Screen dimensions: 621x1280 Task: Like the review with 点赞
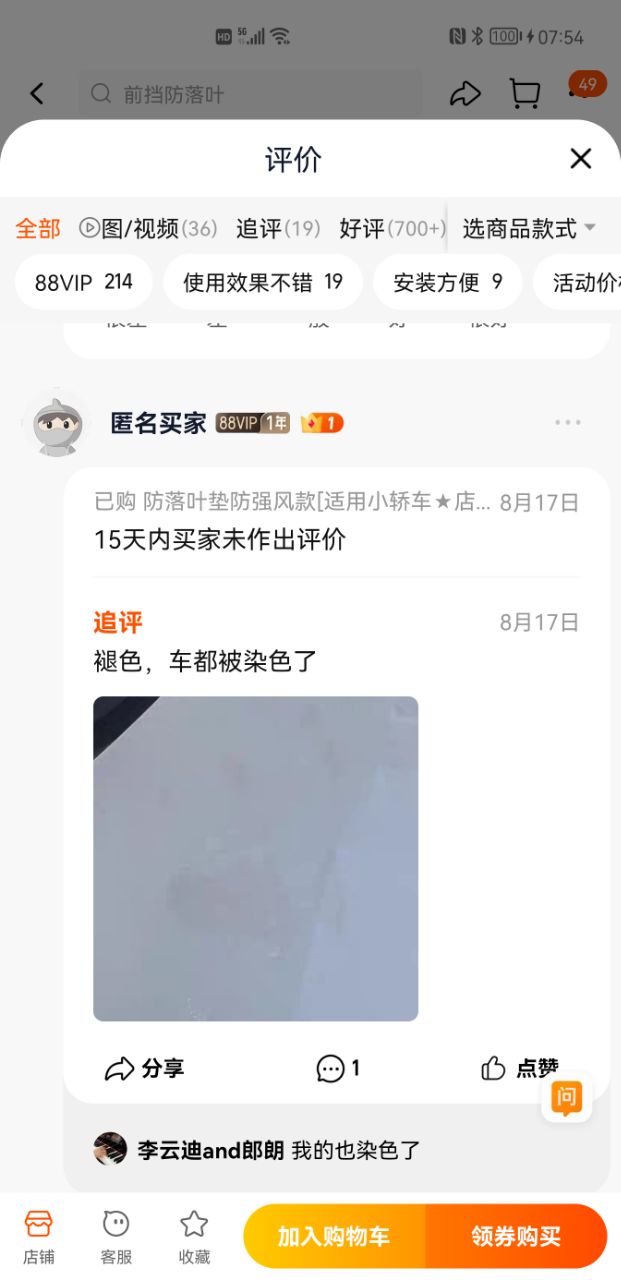click(x=519, y=1069)
